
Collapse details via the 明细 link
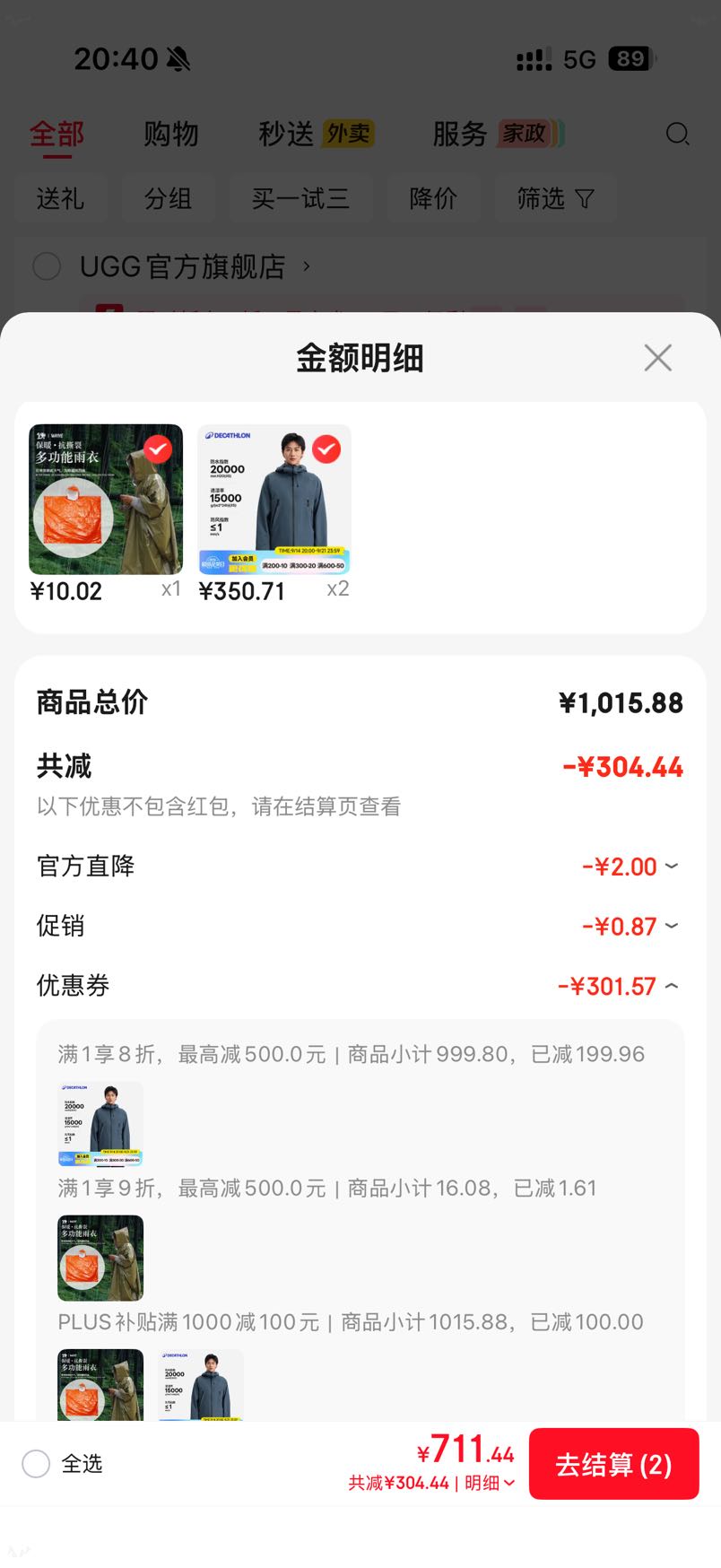click(x=490, y=1484)
